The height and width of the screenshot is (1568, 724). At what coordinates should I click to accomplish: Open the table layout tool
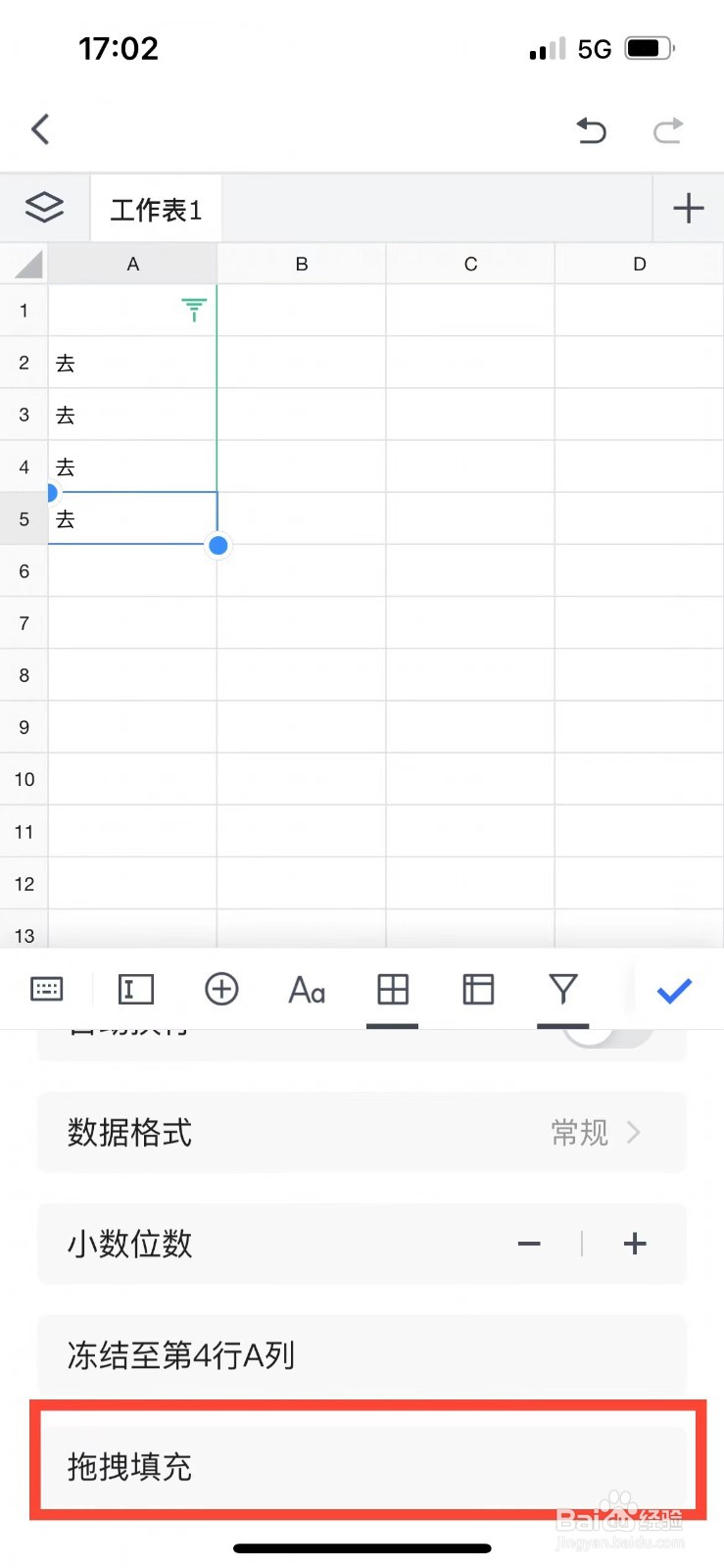pyautogui.click(x=478, y=990)
